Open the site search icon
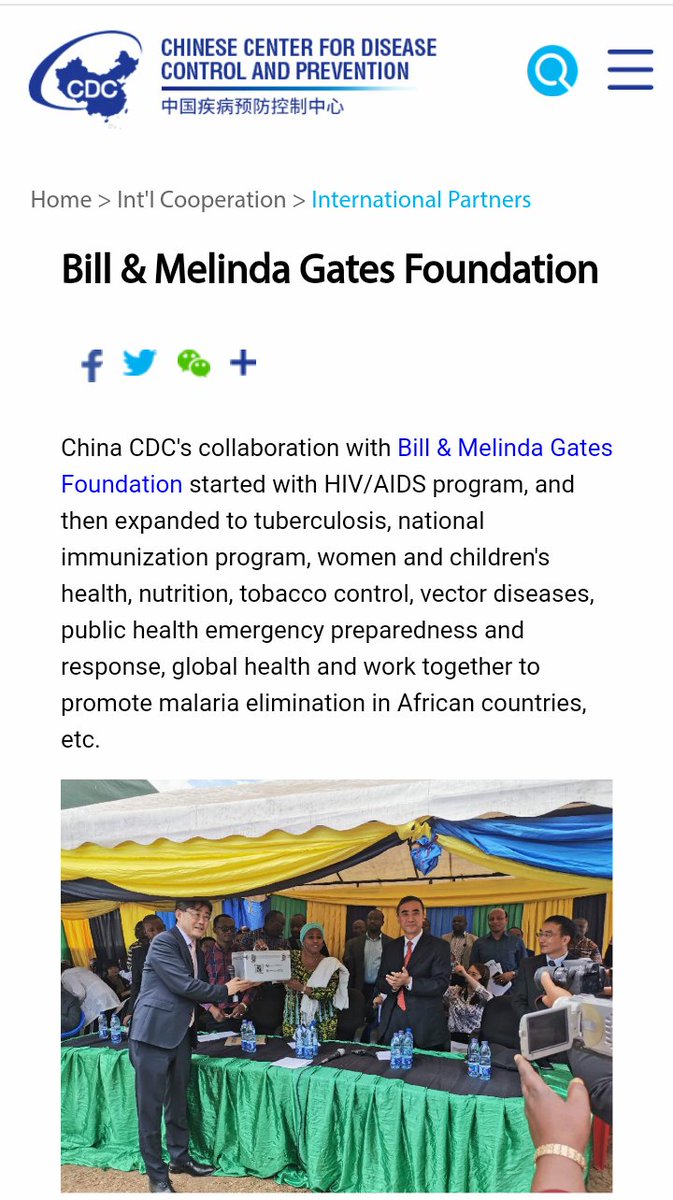The width and height of the screenshot is (673, 1200). [x=552, y=71]
